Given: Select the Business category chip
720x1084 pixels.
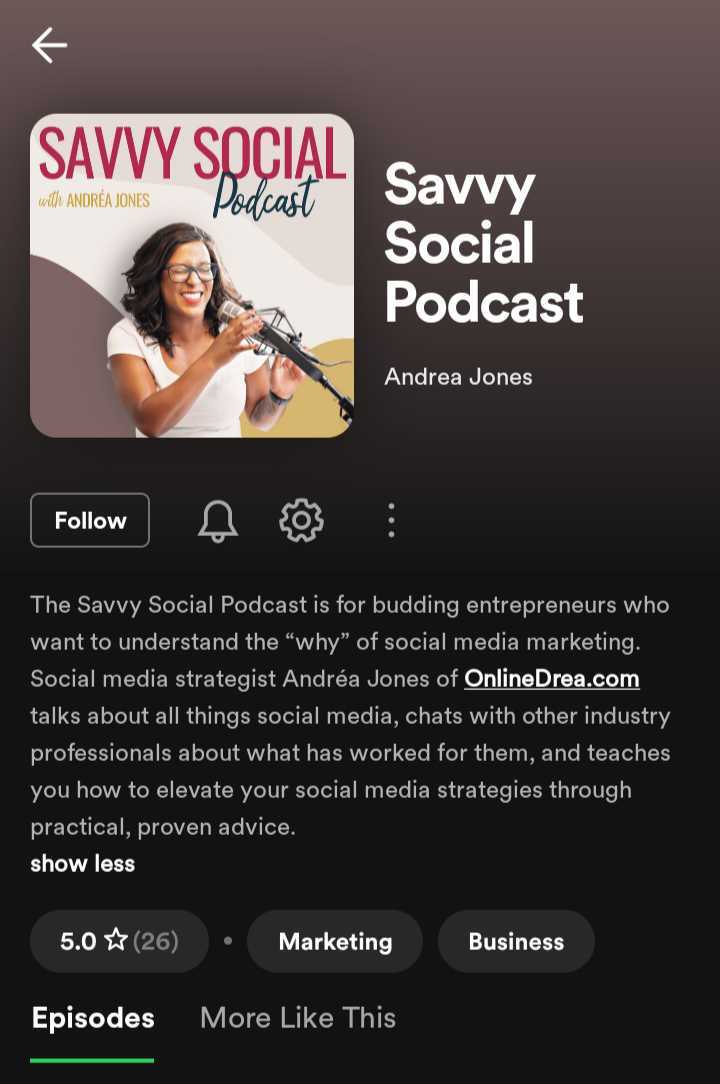Looking at the screenshot, I should click(516, 941).
